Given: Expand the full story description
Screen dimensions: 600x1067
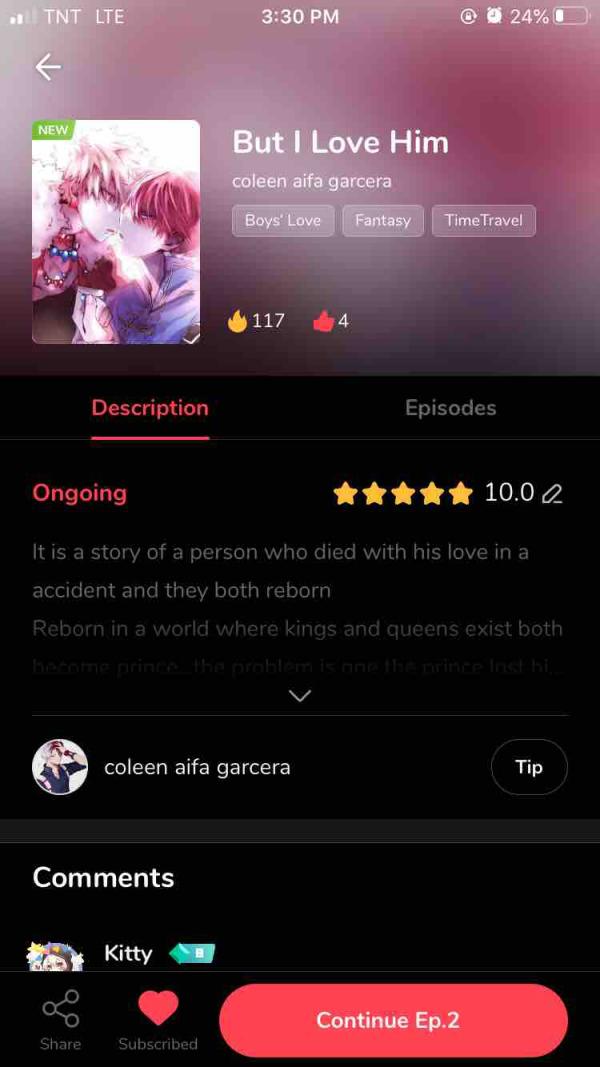Looking at the screenshot, I should [299, 695].
